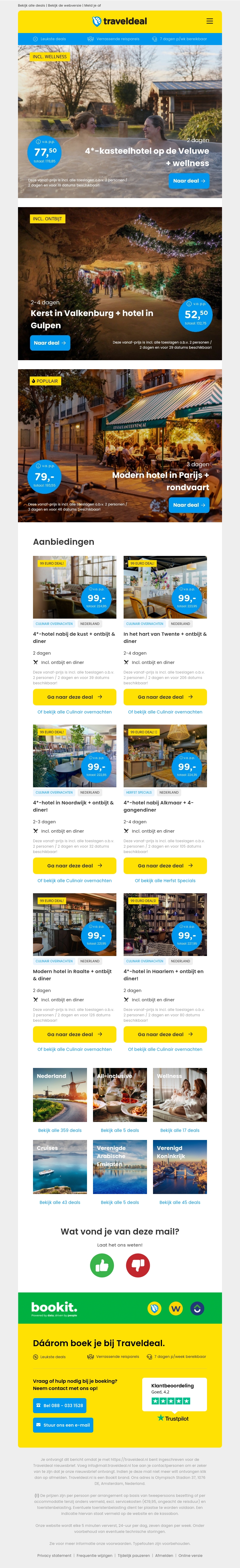This screenshot has width=240, height=1568.
Task: Open deal for 4*-hotel nabij Alkmaar
Action: tap(165, 866)
